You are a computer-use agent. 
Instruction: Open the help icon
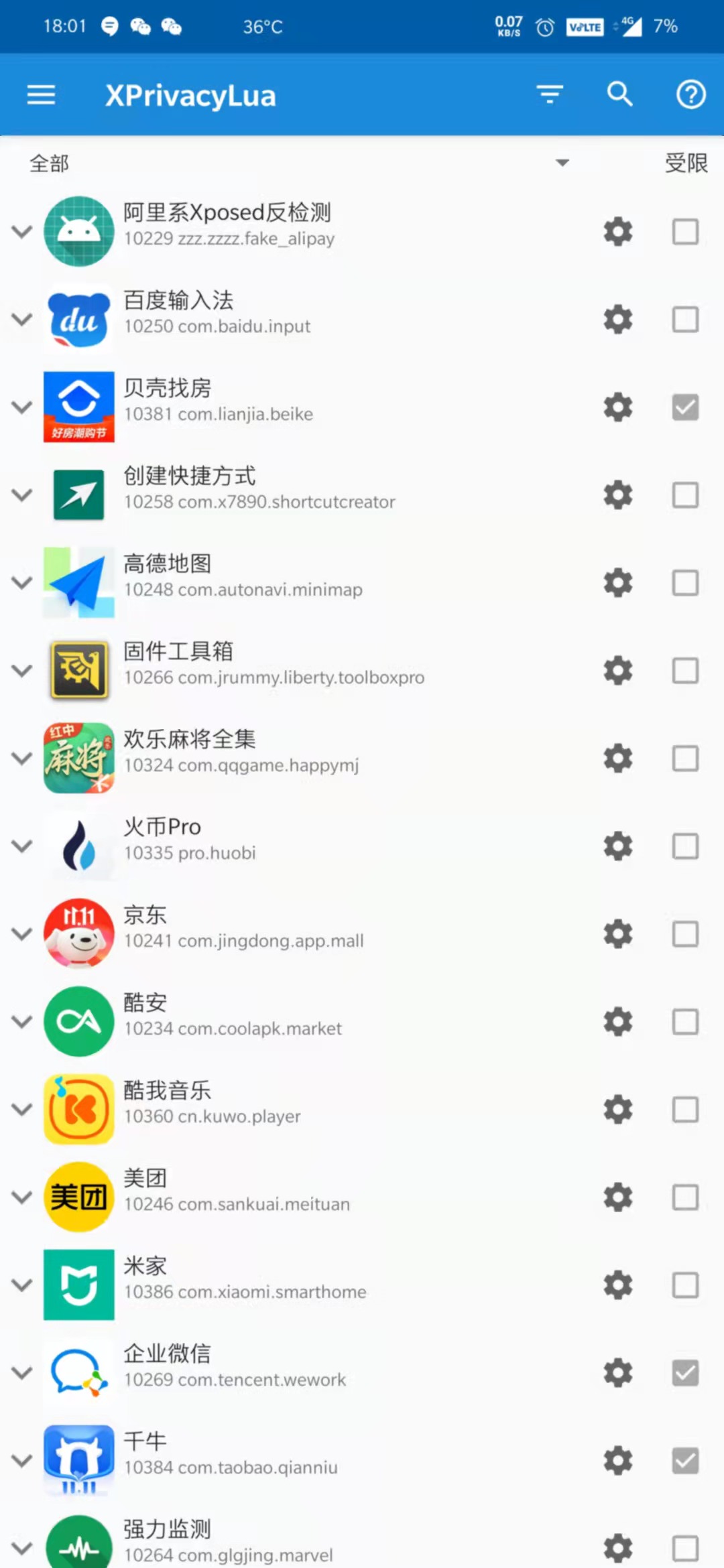(690, 94)
